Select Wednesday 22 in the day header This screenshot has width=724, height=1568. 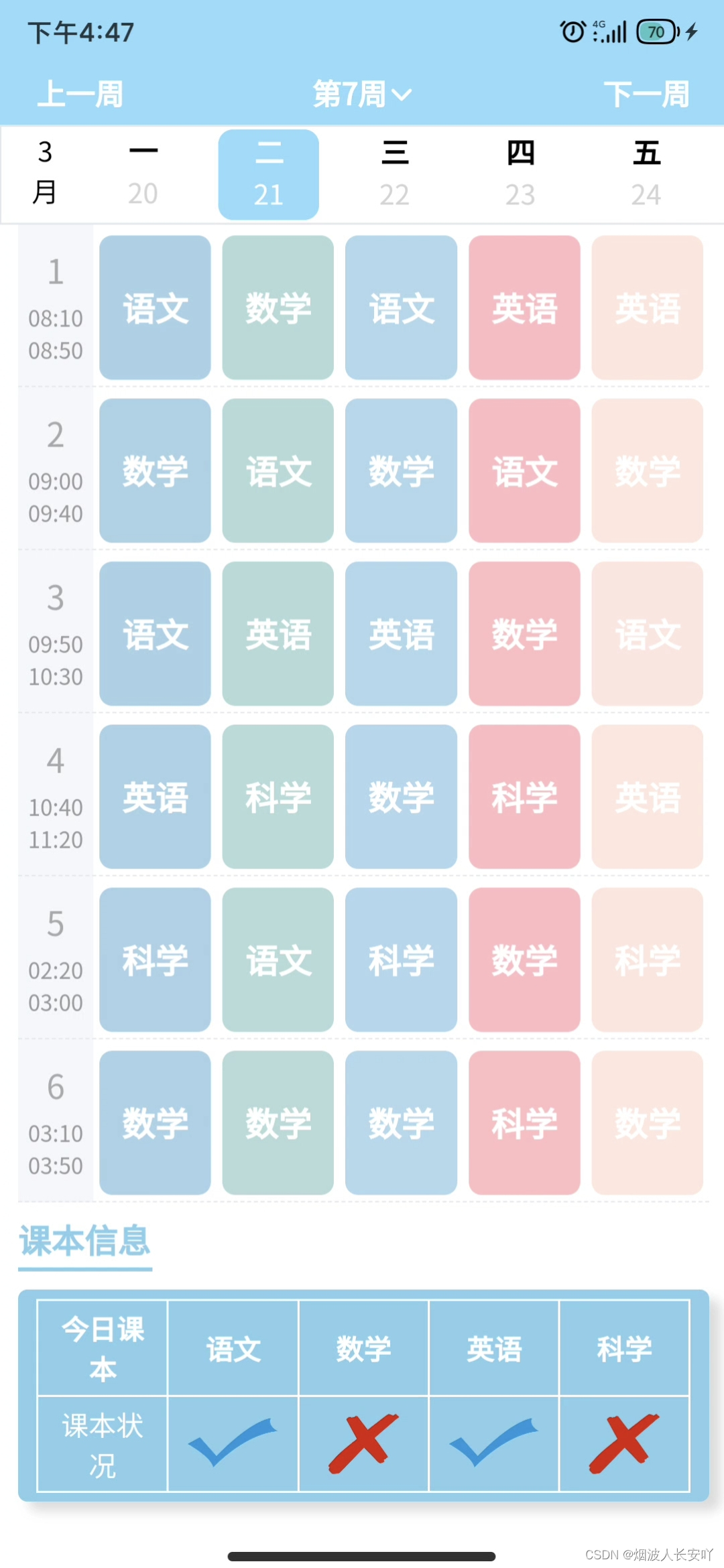point(394,173)
